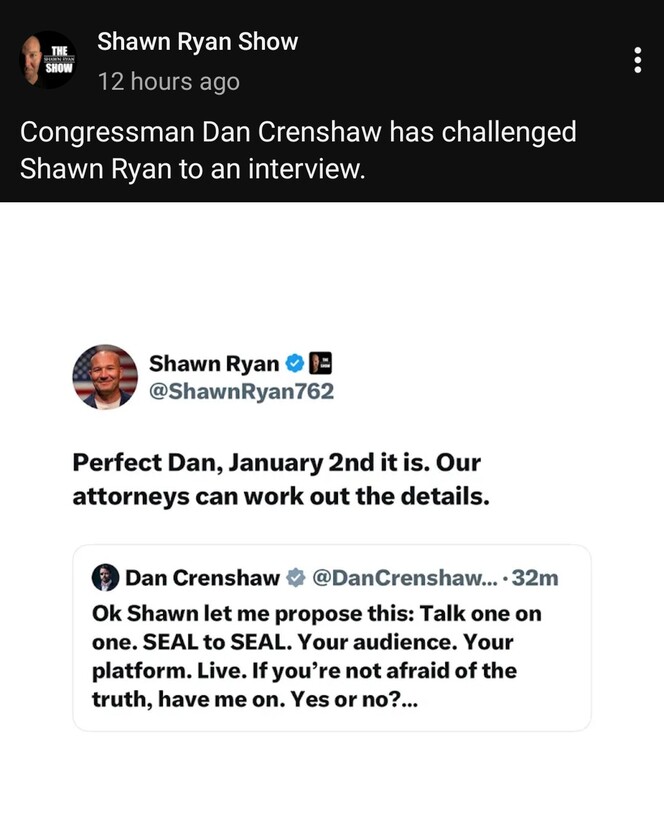View the attached tweet screenshot image
Viewport: 664px width, 840px height.
pyautogui.click(x=332, y=520)
